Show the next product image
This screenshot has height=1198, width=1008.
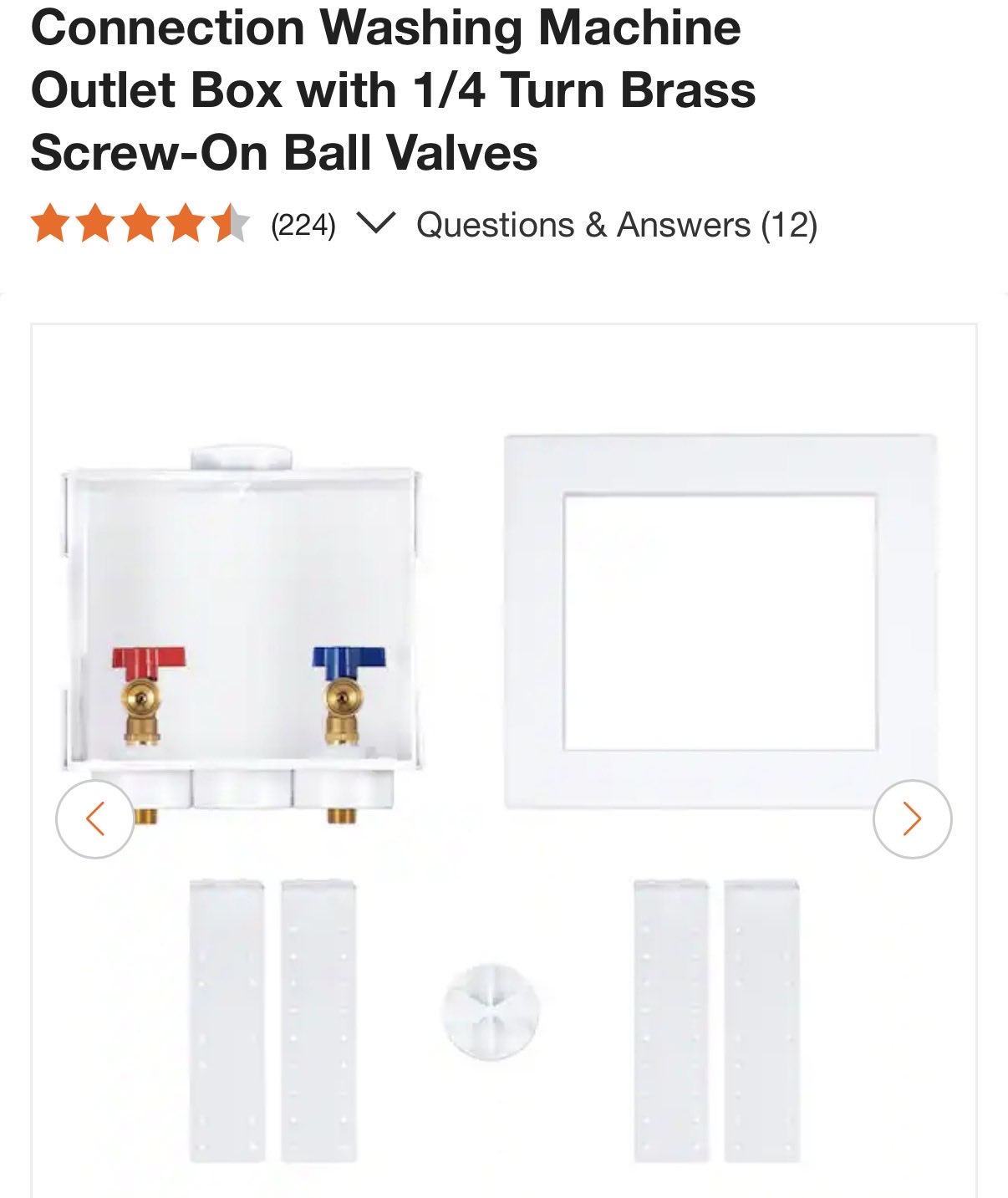tap(912, 819)
